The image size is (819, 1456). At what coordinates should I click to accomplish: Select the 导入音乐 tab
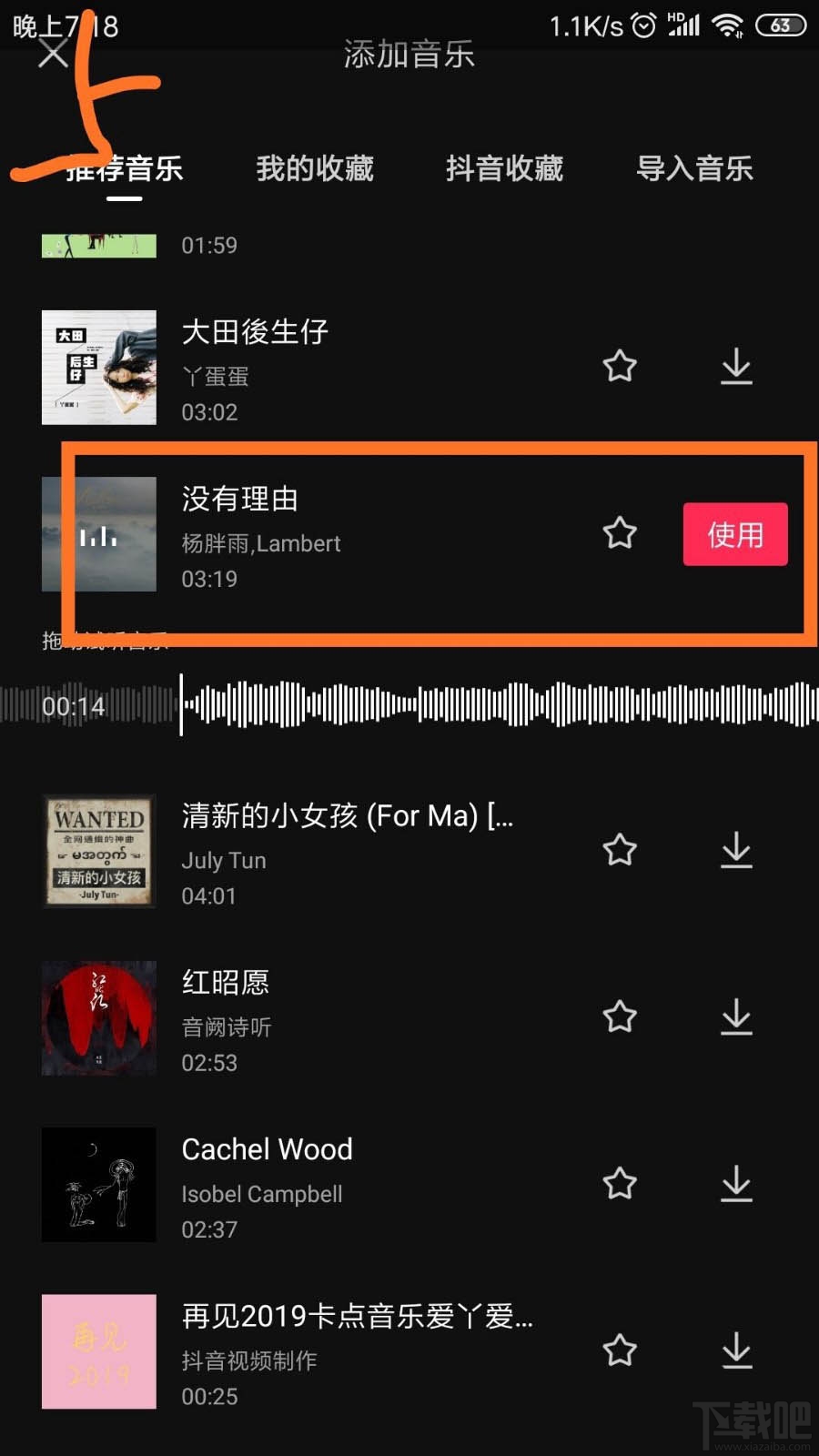pos(694,169)
